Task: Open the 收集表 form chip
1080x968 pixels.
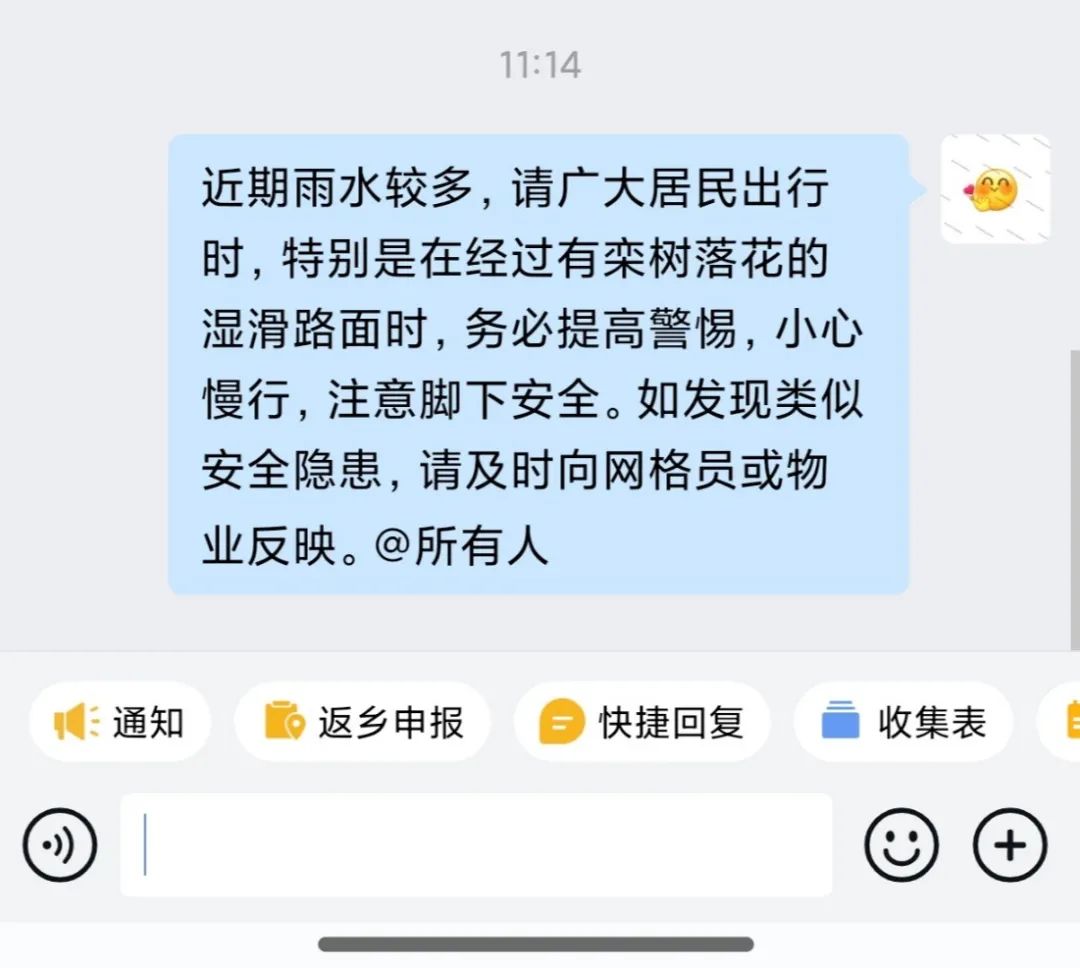Action: pyautogui.click(x=902, y=721)
